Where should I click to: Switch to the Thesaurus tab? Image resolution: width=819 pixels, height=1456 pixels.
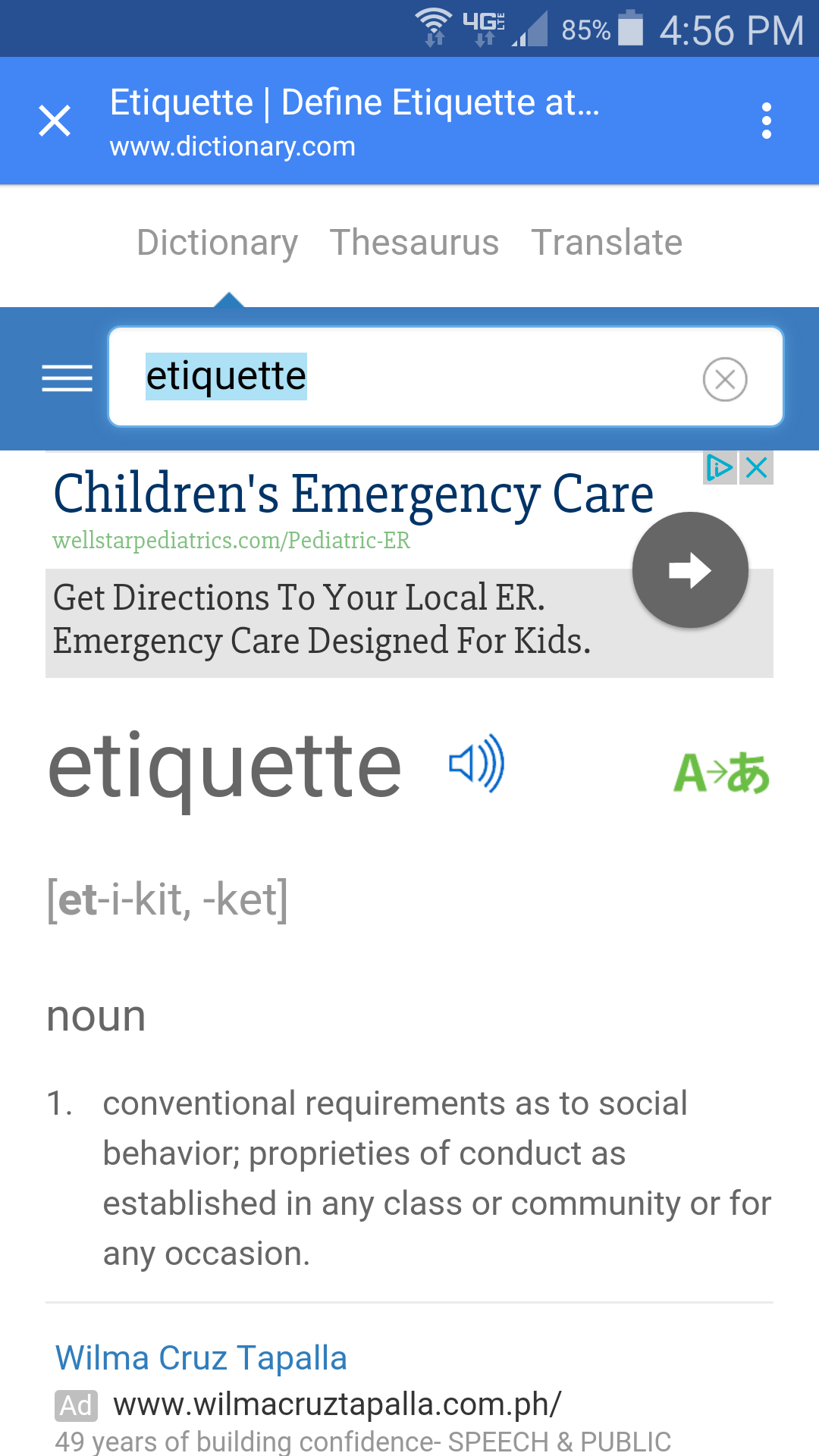pos(414,243)
